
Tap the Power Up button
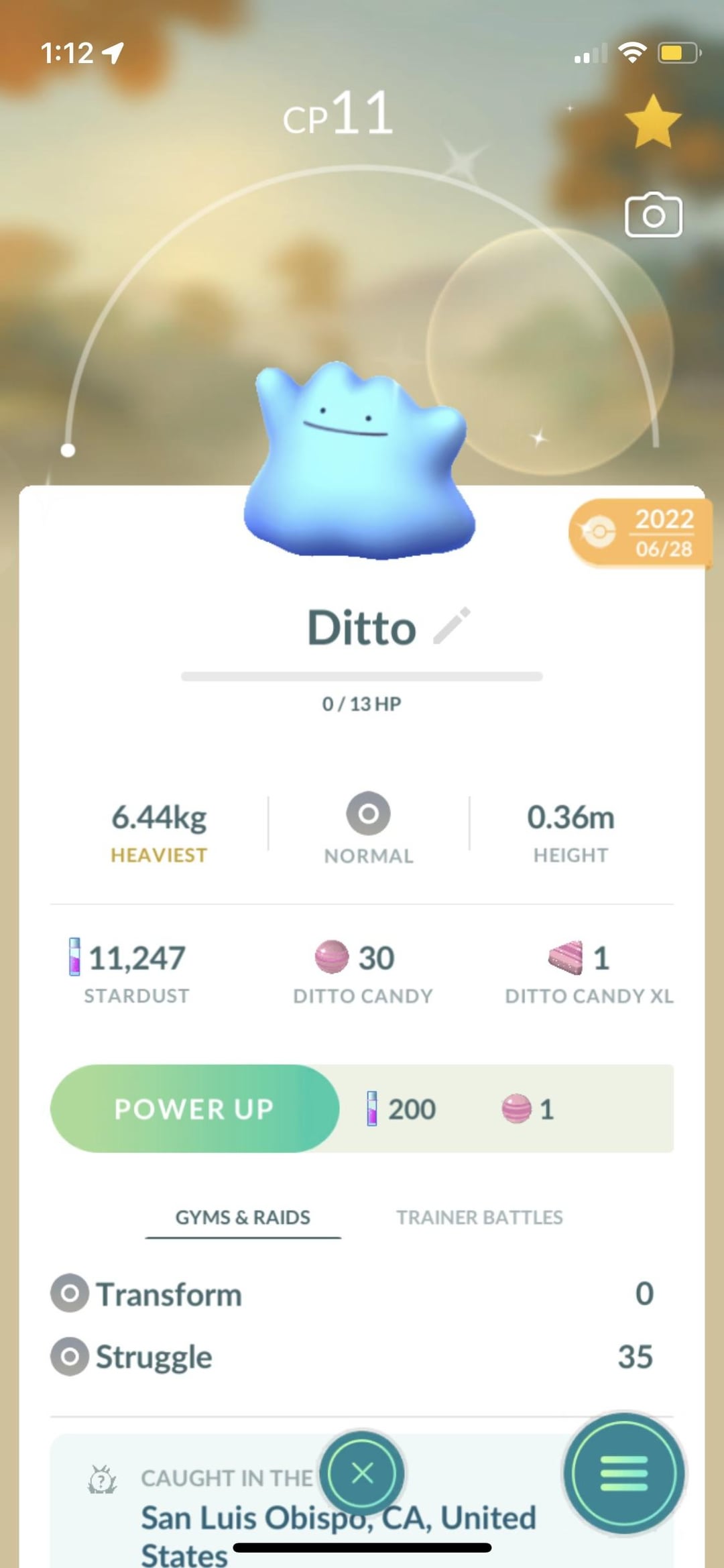click(194, 1109)
